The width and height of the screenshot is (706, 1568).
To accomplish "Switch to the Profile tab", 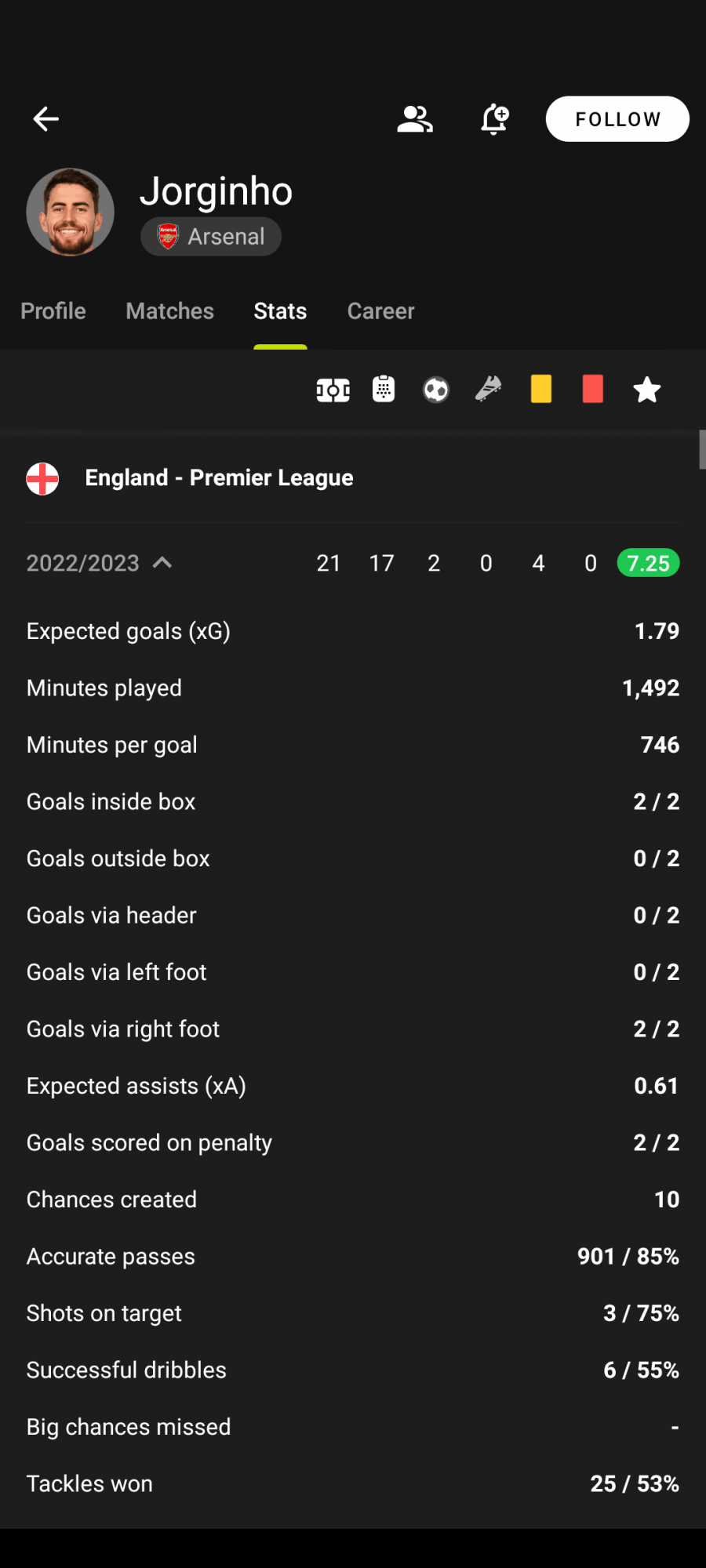I will 53,311.
